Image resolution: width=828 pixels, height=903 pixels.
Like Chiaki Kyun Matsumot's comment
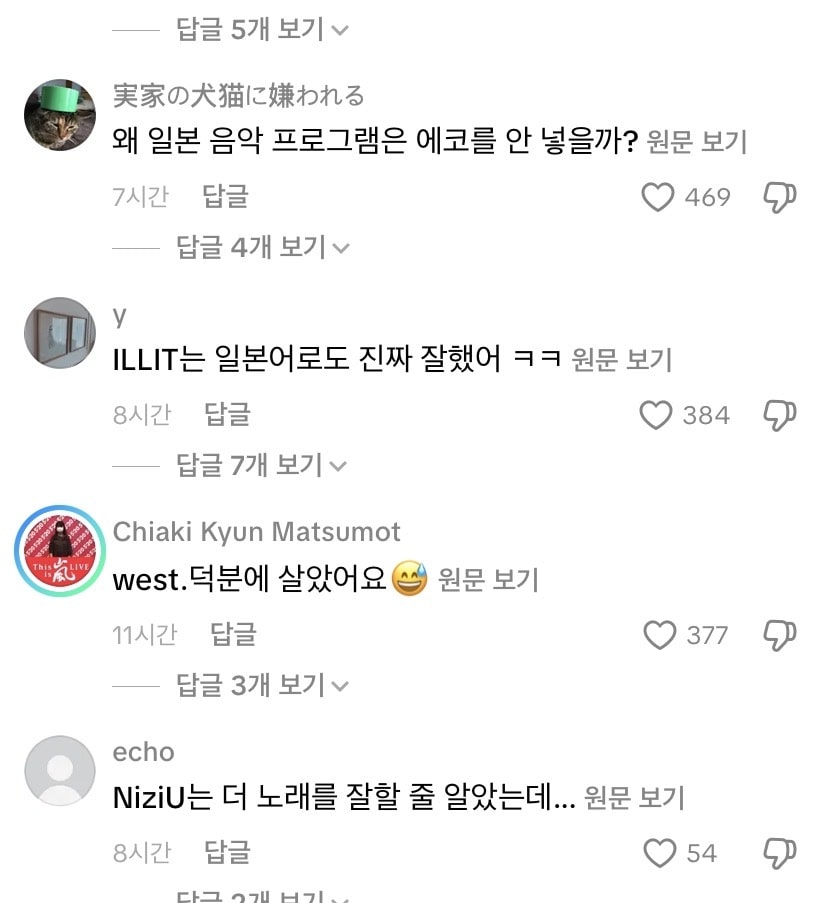[659, 634]
